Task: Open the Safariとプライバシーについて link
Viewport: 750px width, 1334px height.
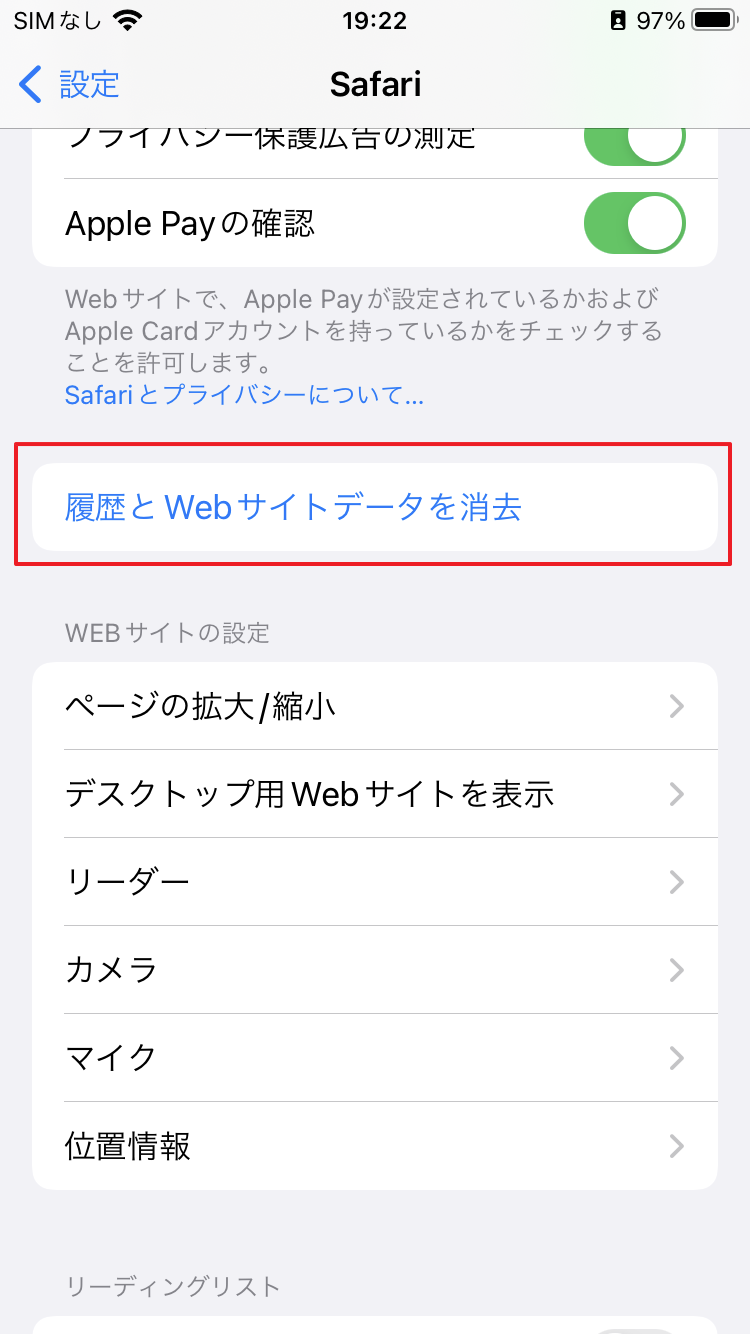Action: (x=244, y=395)
